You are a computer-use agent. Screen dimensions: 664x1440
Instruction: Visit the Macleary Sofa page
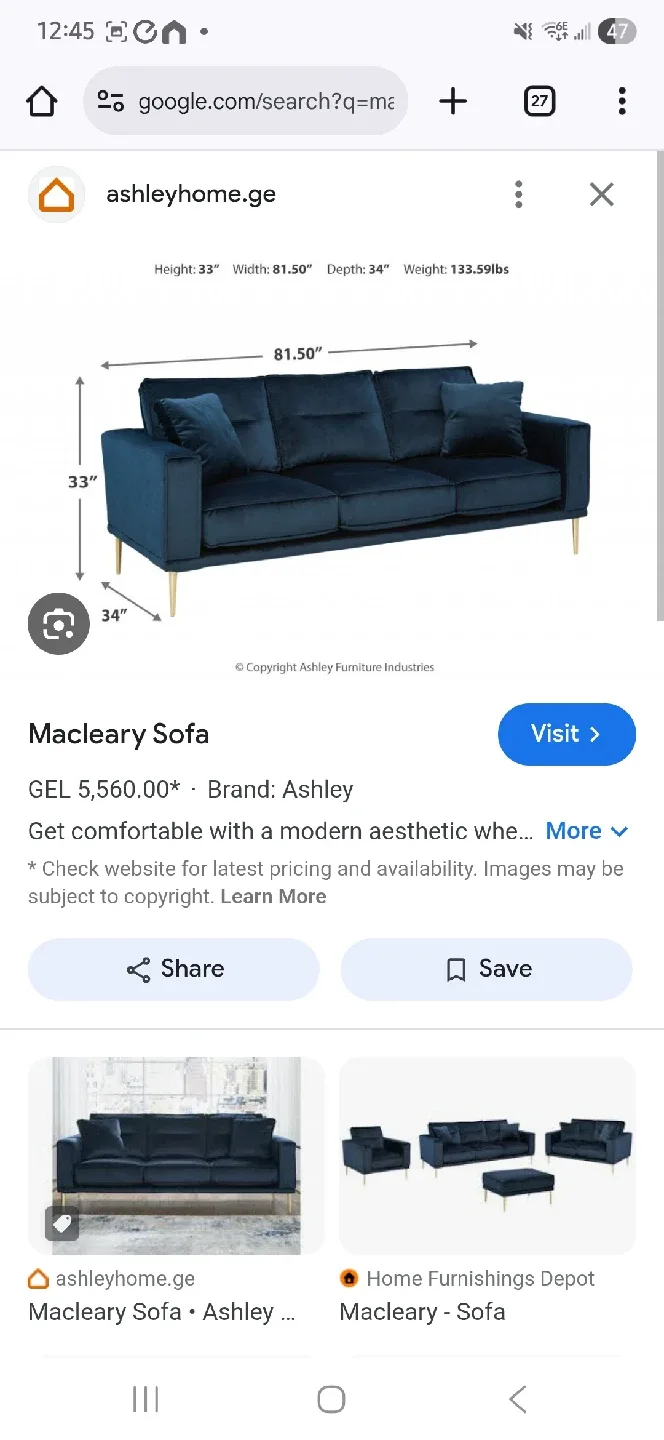pos(566,734)
